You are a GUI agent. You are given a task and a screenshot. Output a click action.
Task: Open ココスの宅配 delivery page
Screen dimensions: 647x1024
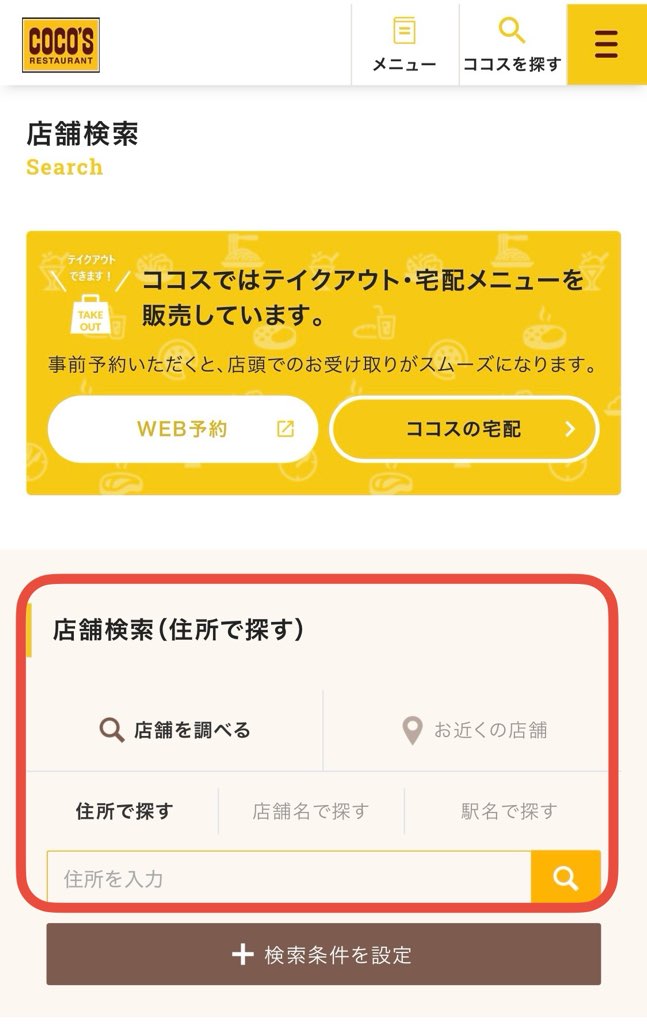(464, 429)
